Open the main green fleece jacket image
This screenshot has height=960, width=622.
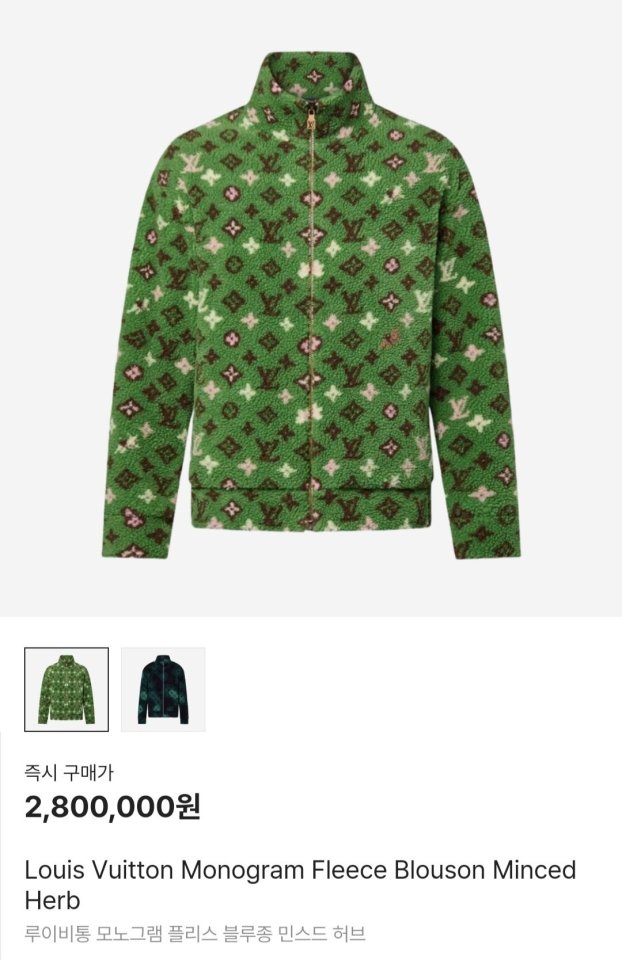point(311,305)
